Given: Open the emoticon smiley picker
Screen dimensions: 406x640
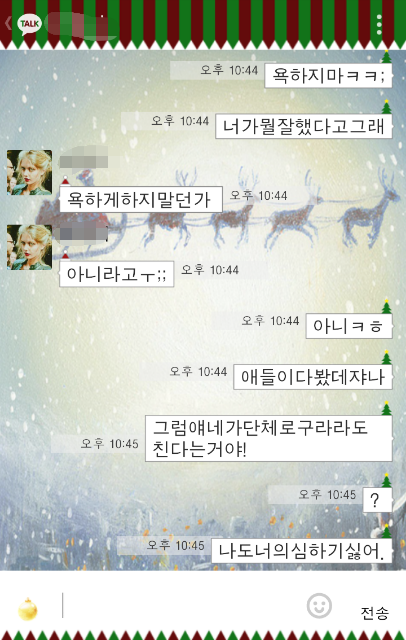Looking at the screenshot, I should pyautogui.click(x=319, y=605).
